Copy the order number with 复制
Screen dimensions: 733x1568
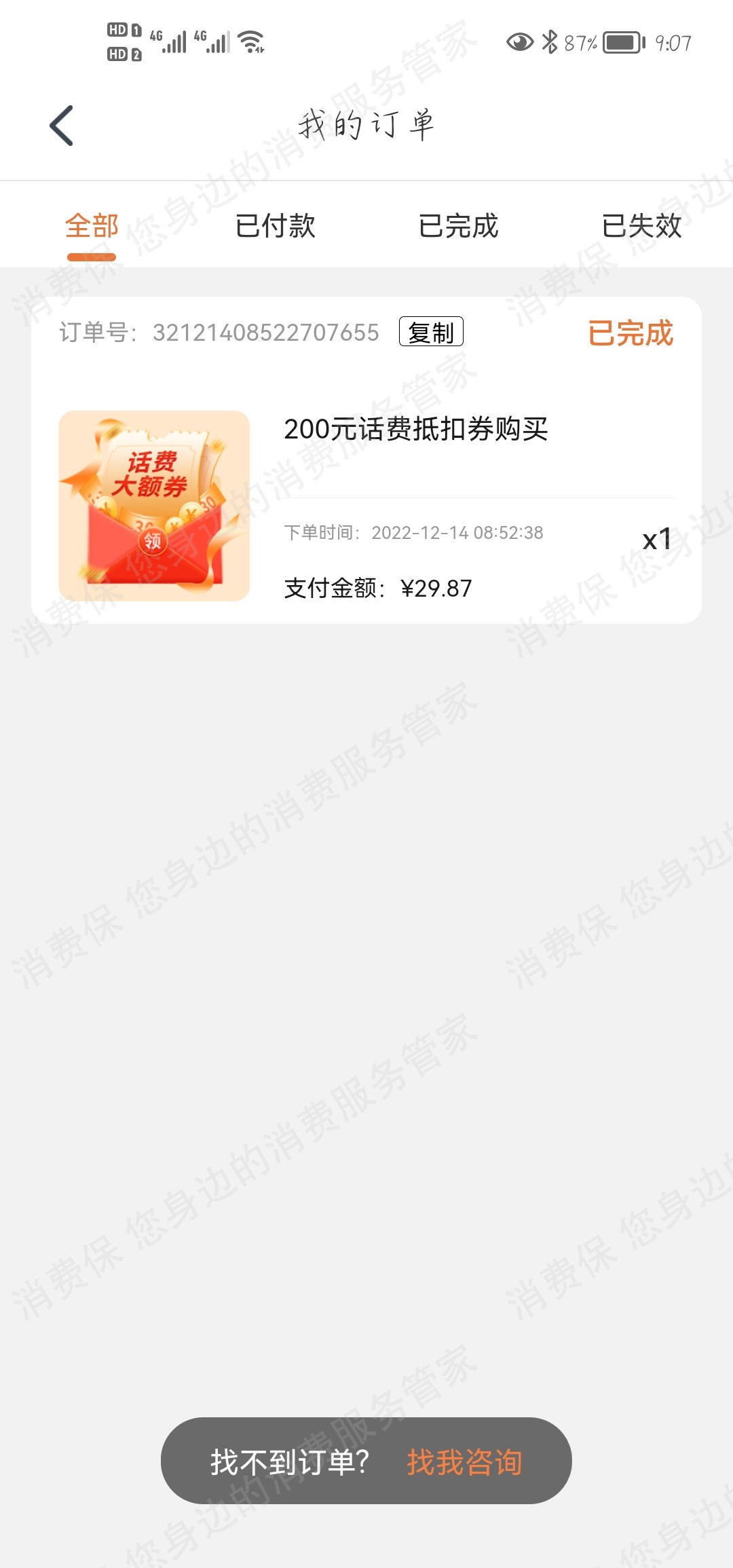[431, 332]
